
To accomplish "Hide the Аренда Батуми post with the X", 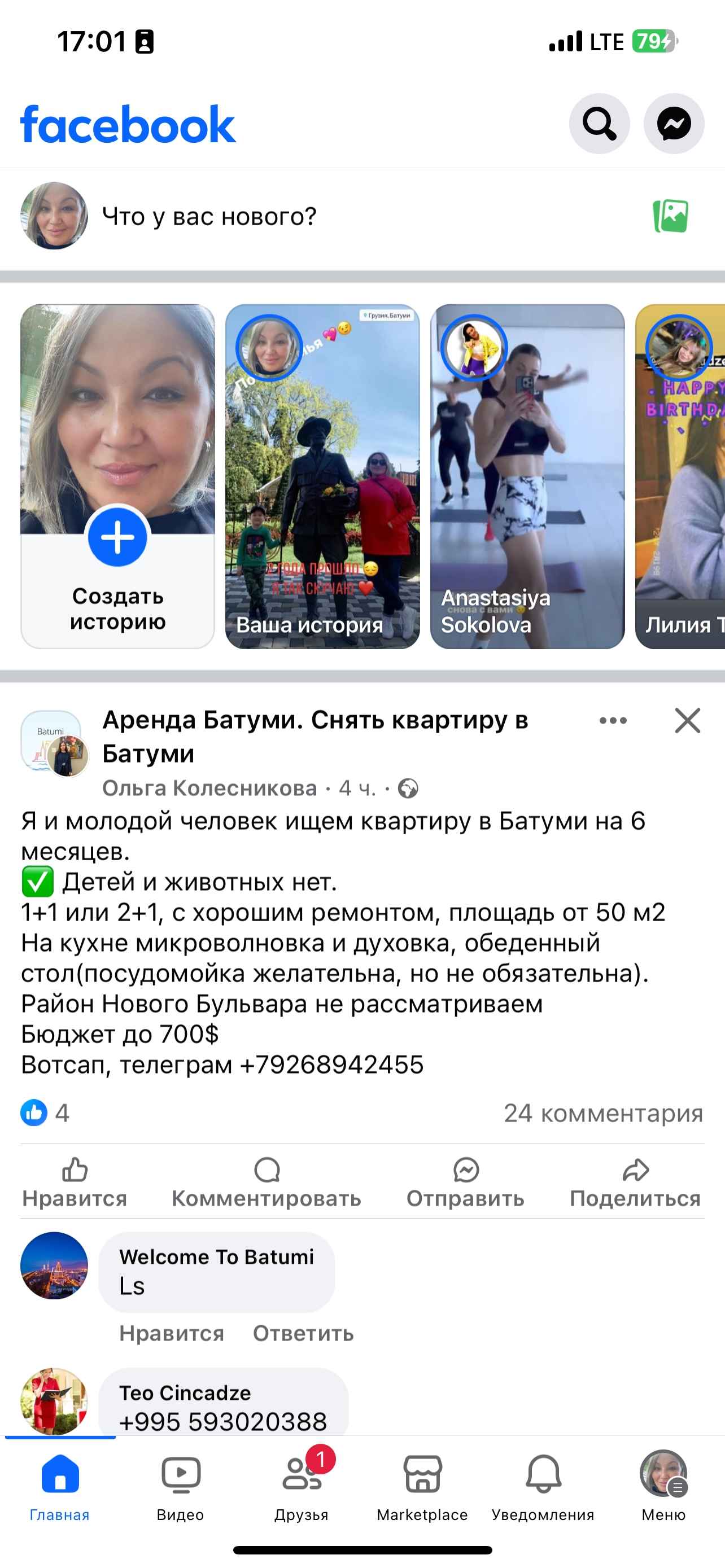I will tap(687, 721).
